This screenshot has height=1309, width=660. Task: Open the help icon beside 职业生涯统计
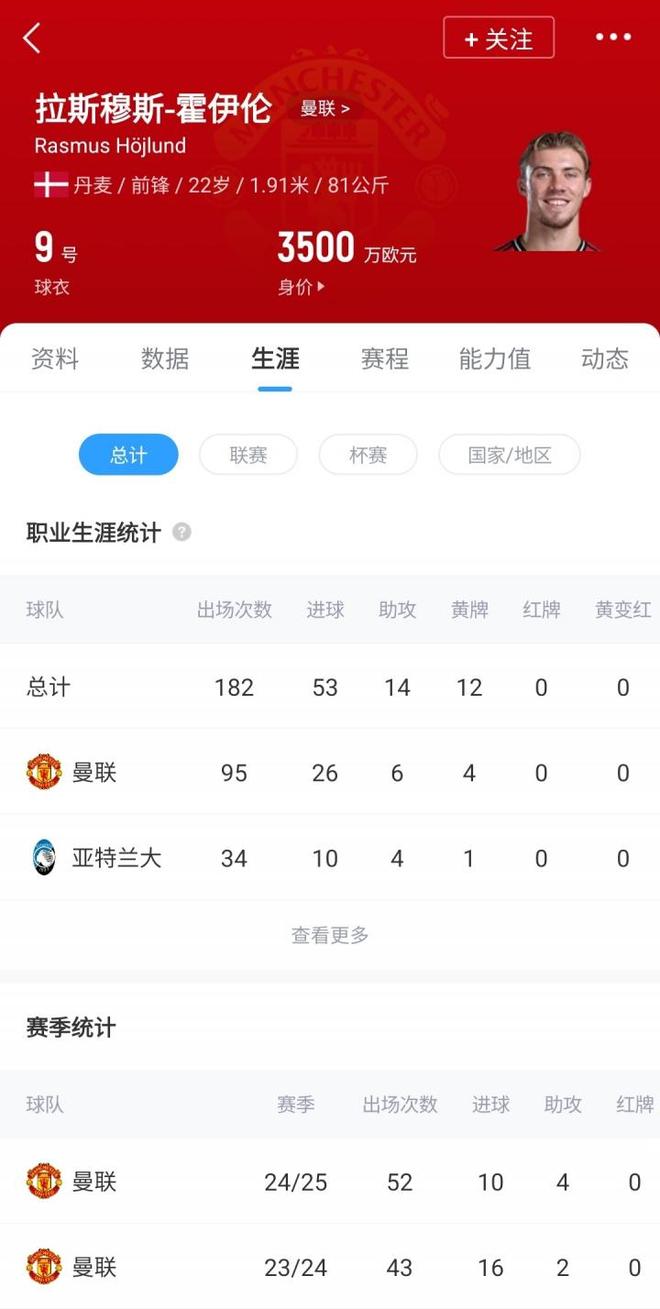(x=181, y=532)
